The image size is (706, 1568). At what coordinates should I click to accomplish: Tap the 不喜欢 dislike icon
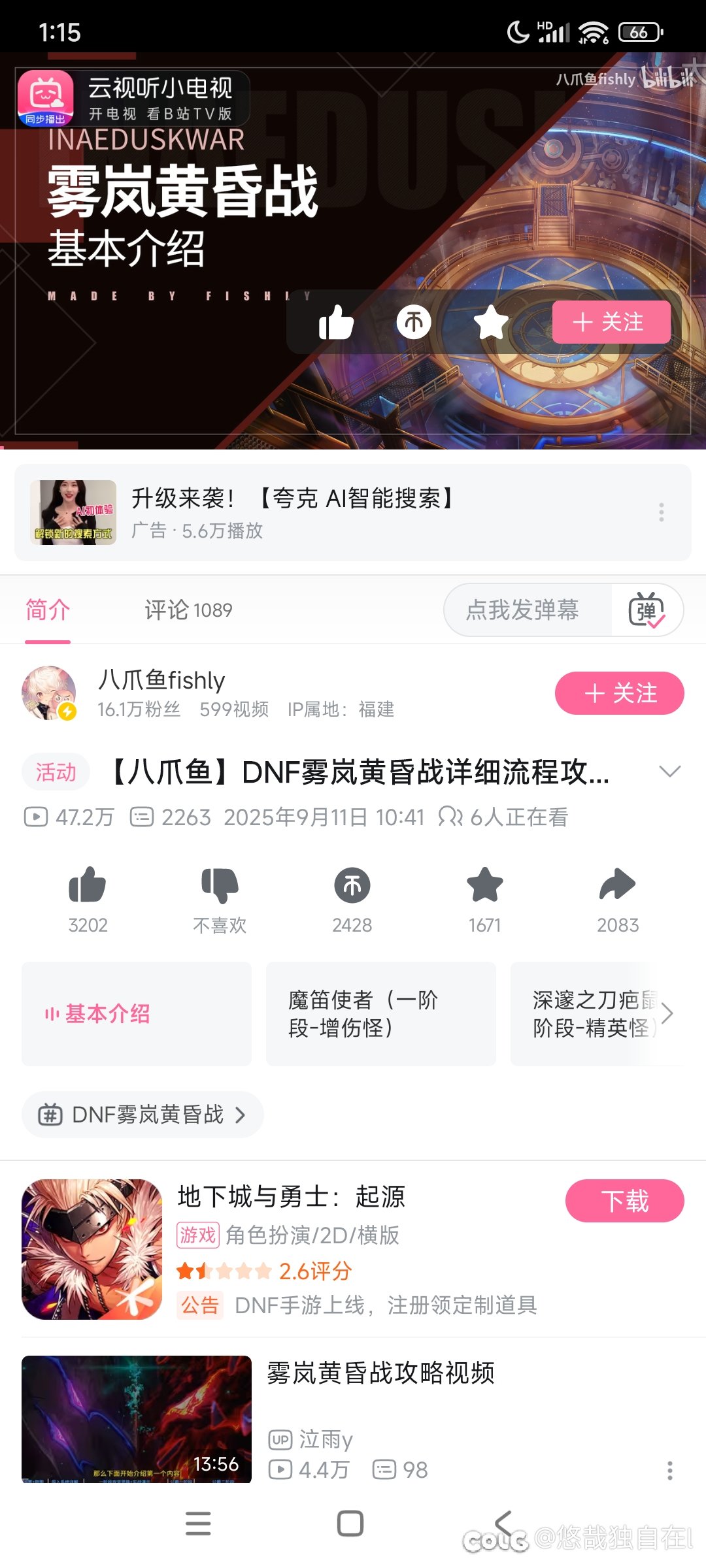pos(220,885)
